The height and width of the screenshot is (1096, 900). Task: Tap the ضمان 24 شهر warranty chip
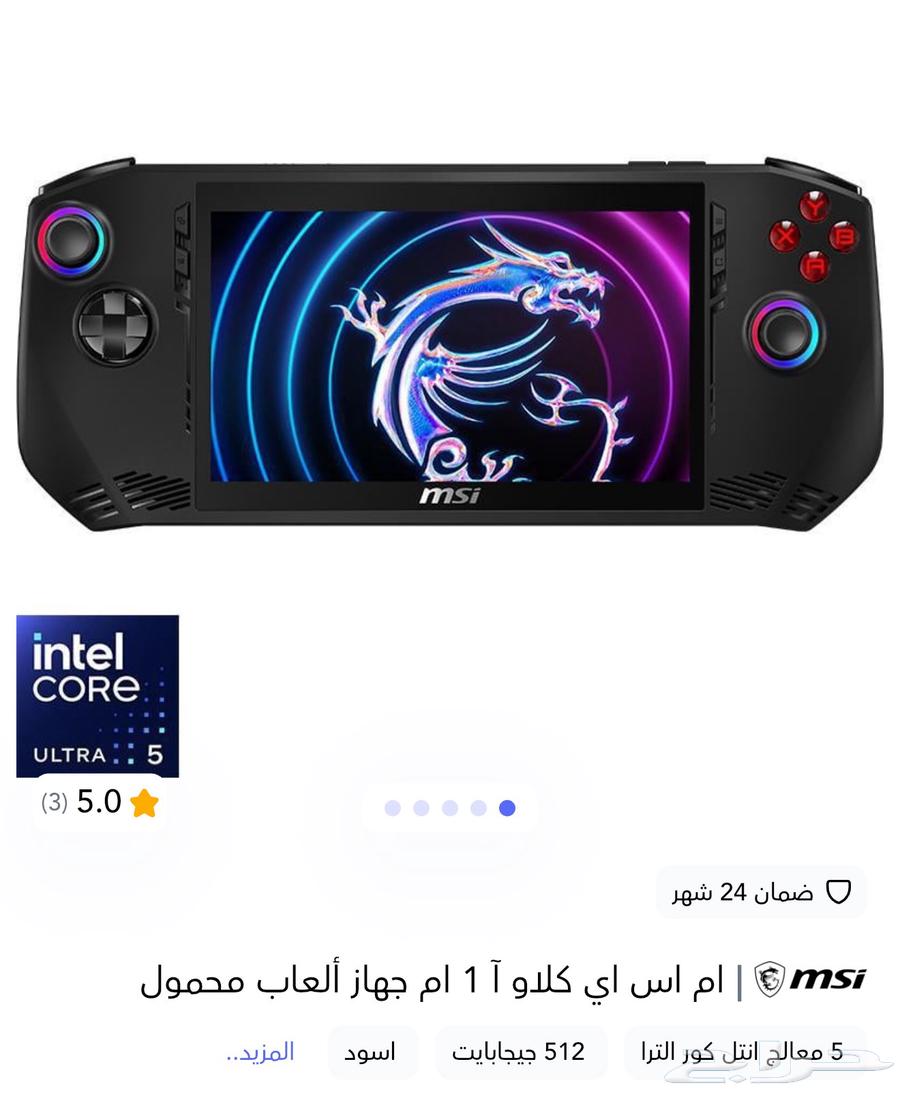pos(761,892)
